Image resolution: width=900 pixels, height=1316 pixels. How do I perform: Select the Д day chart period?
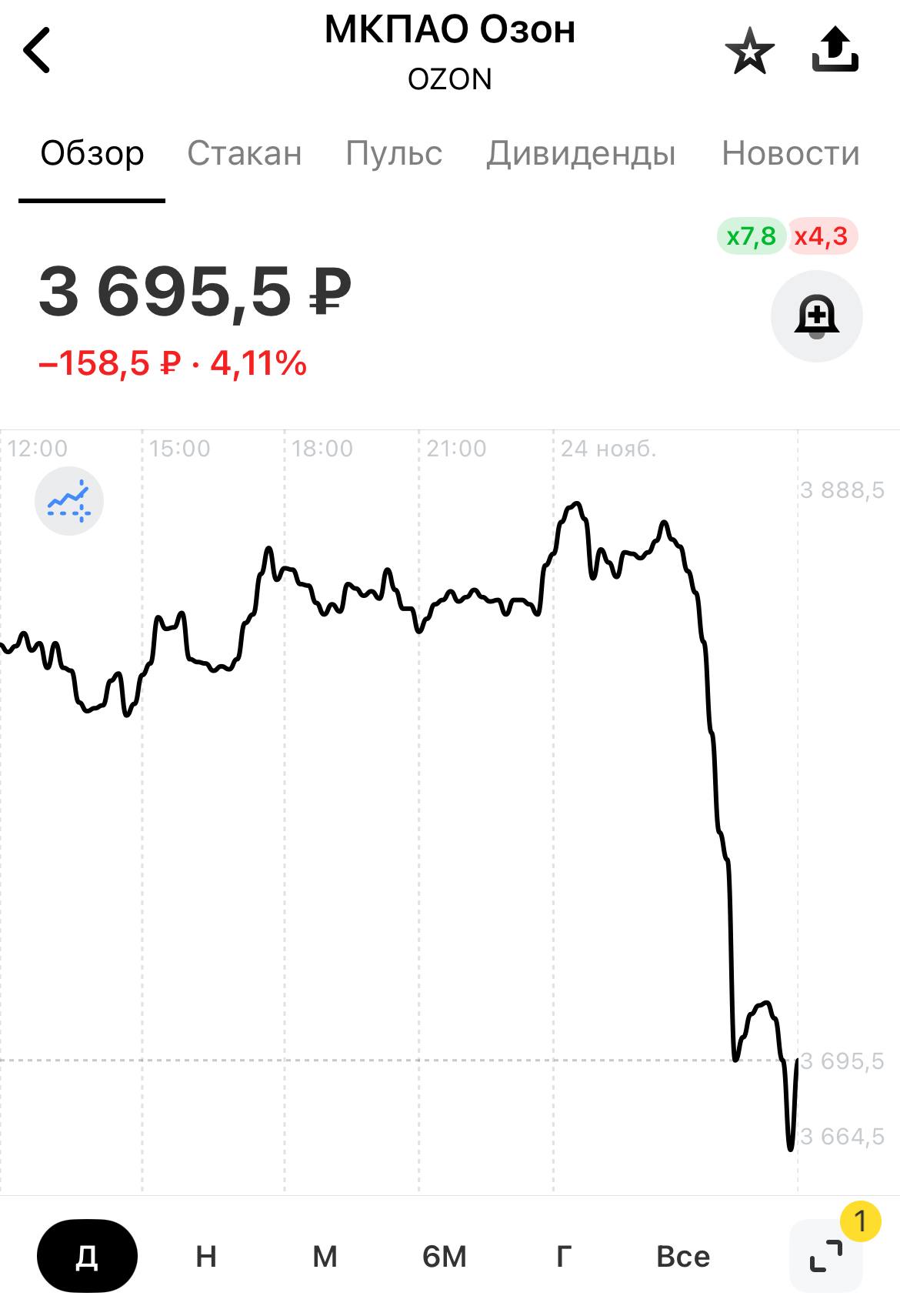[87, 1256]
